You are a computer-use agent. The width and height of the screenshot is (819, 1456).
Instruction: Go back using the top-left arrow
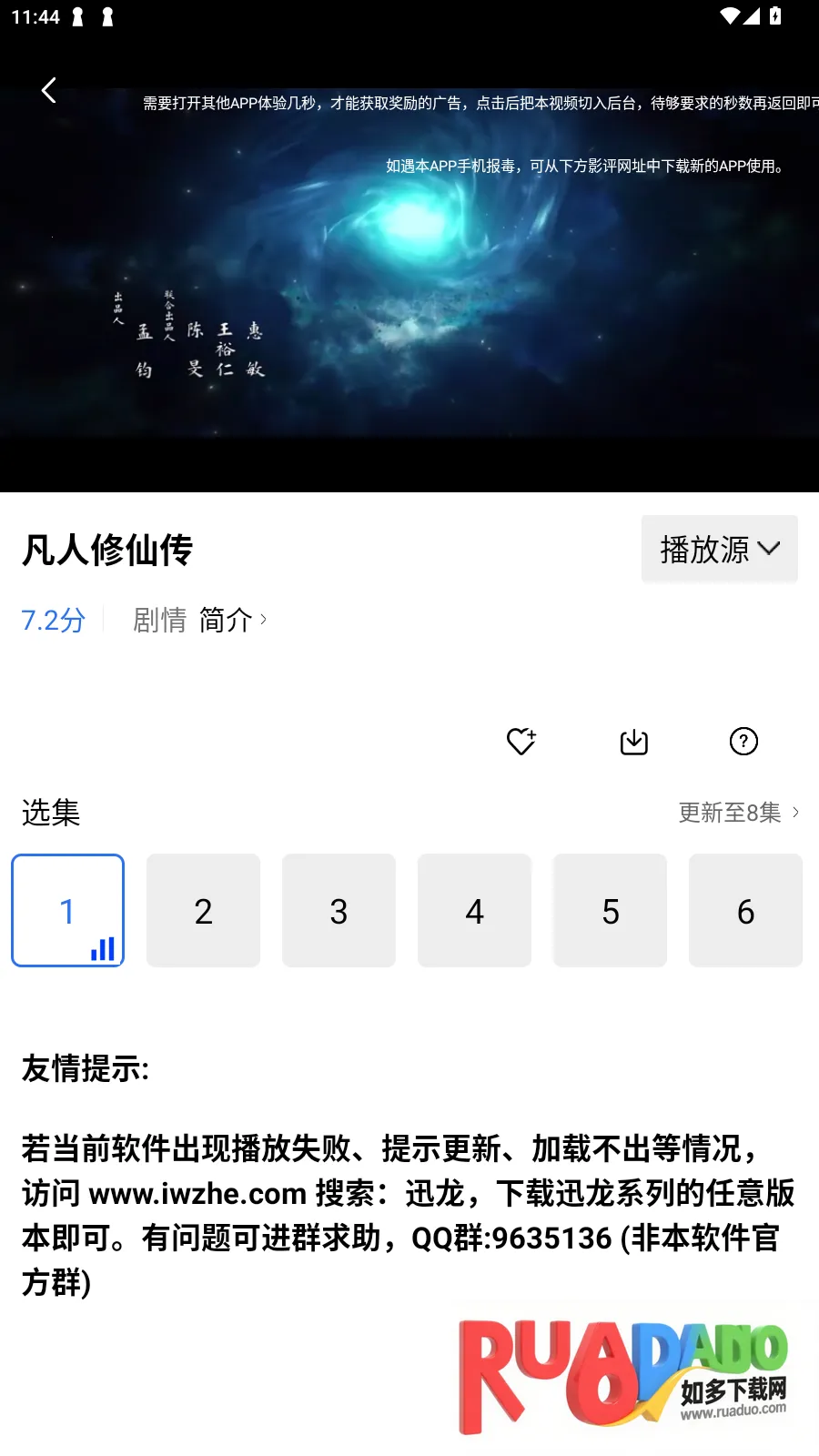click(49, 90)
